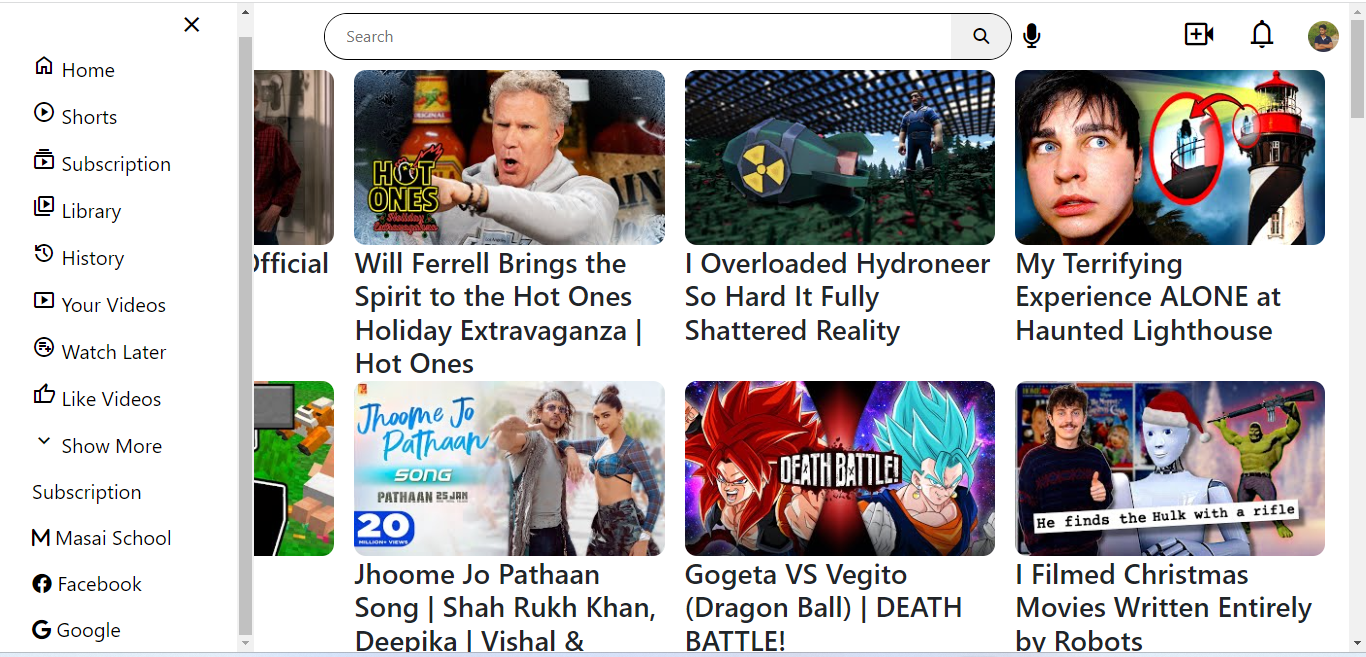This screenshot has height=657, width=1366.
Task: Close the side drawer menu
Action: [x=192, y=25]
